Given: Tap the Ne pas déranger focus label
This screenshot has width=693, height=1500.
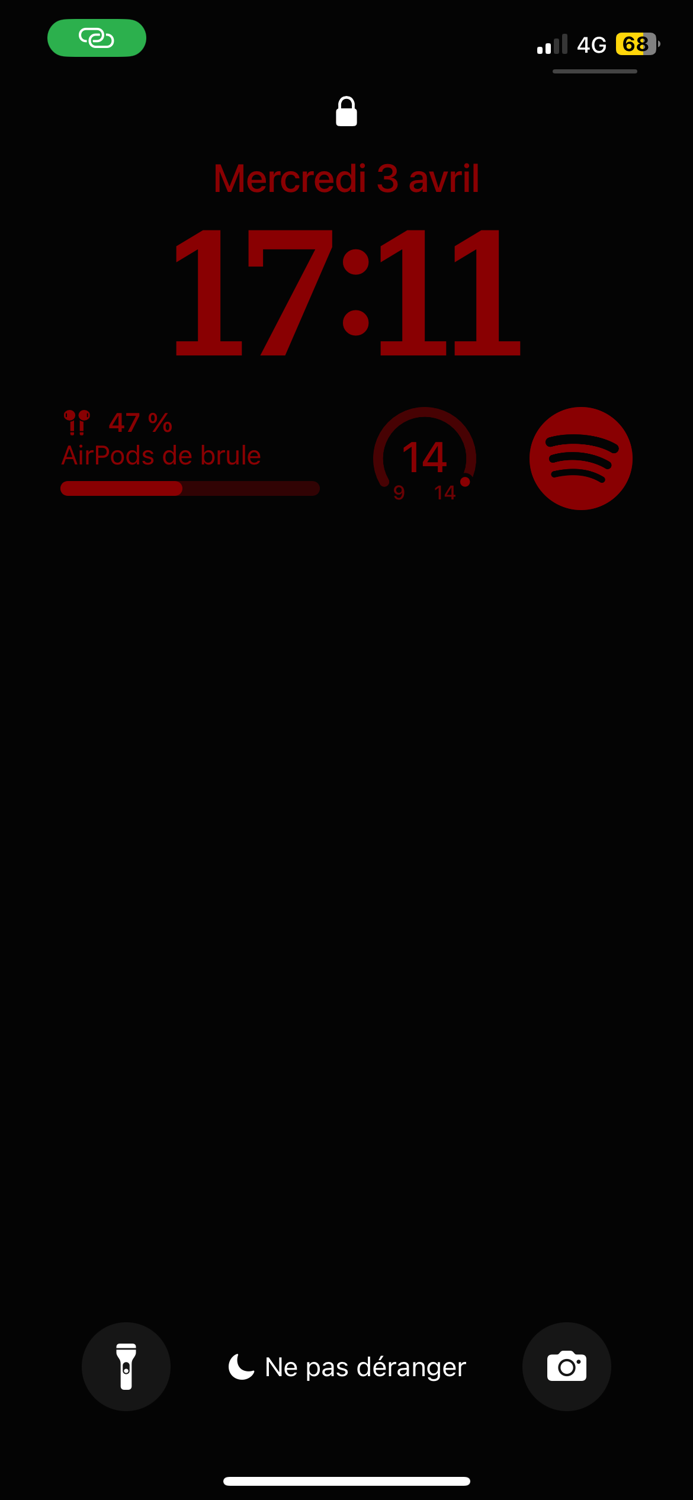Looking at the screenshot, I should pyautogui.click(x=347, y=1367).
